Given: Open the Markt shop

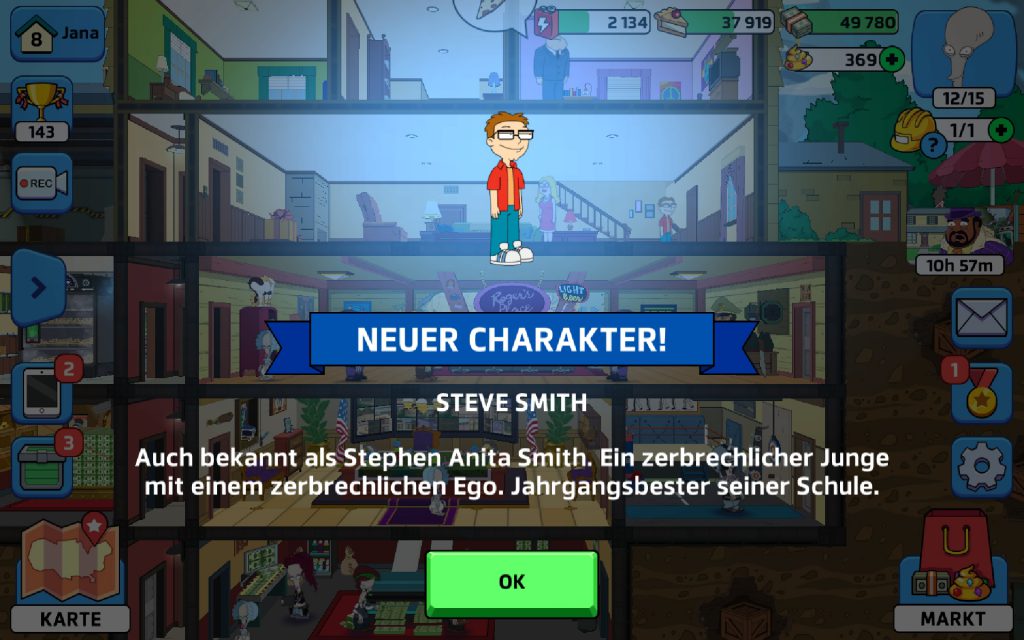Looking at the screenshot, I should pyautogui.click(x=952, y=575).
